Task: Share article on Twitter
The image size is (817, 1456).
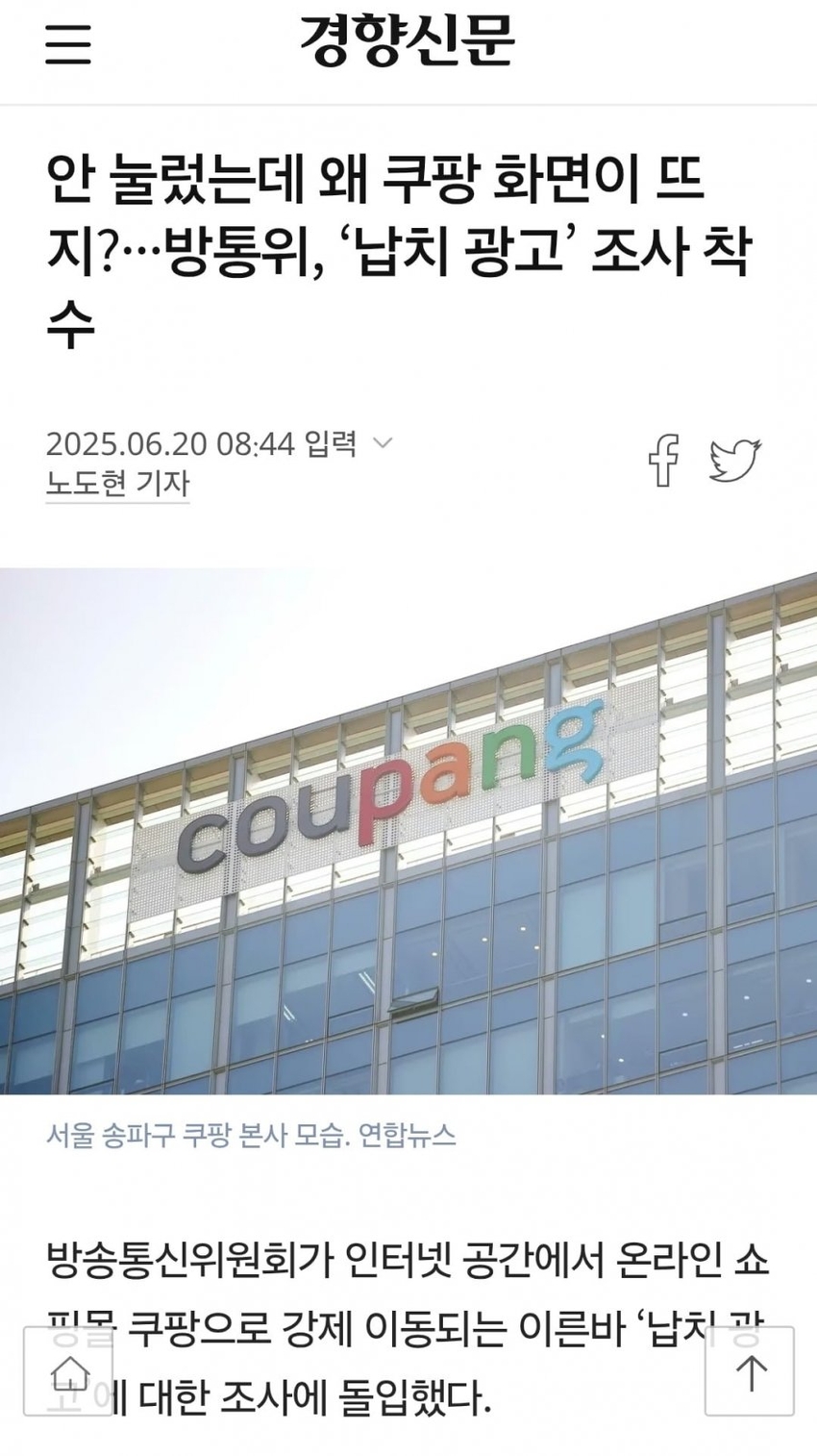Action: (x=735, y=460)
